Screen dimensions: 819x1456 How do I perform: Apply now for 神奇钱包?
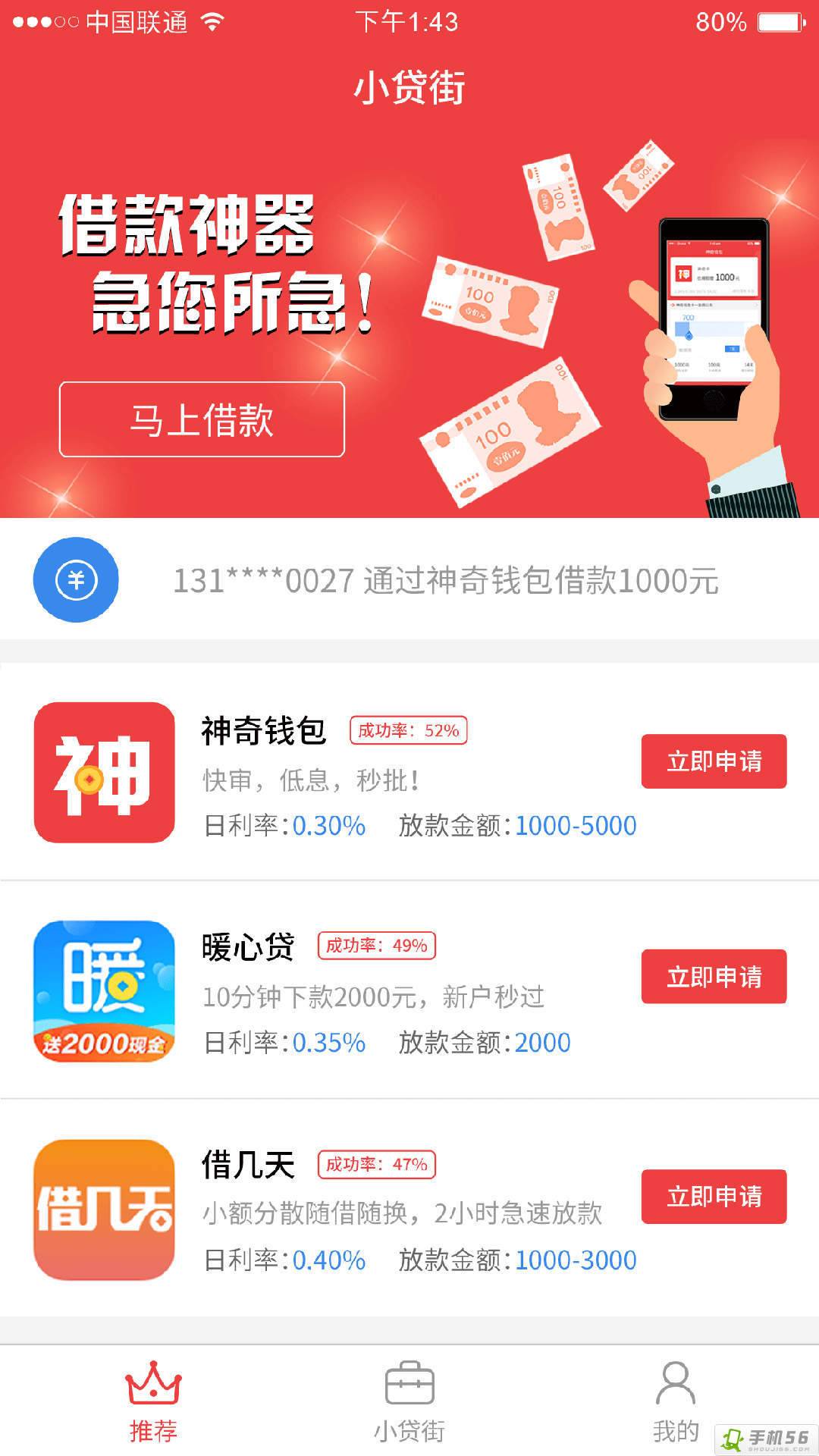click(714, 761)
